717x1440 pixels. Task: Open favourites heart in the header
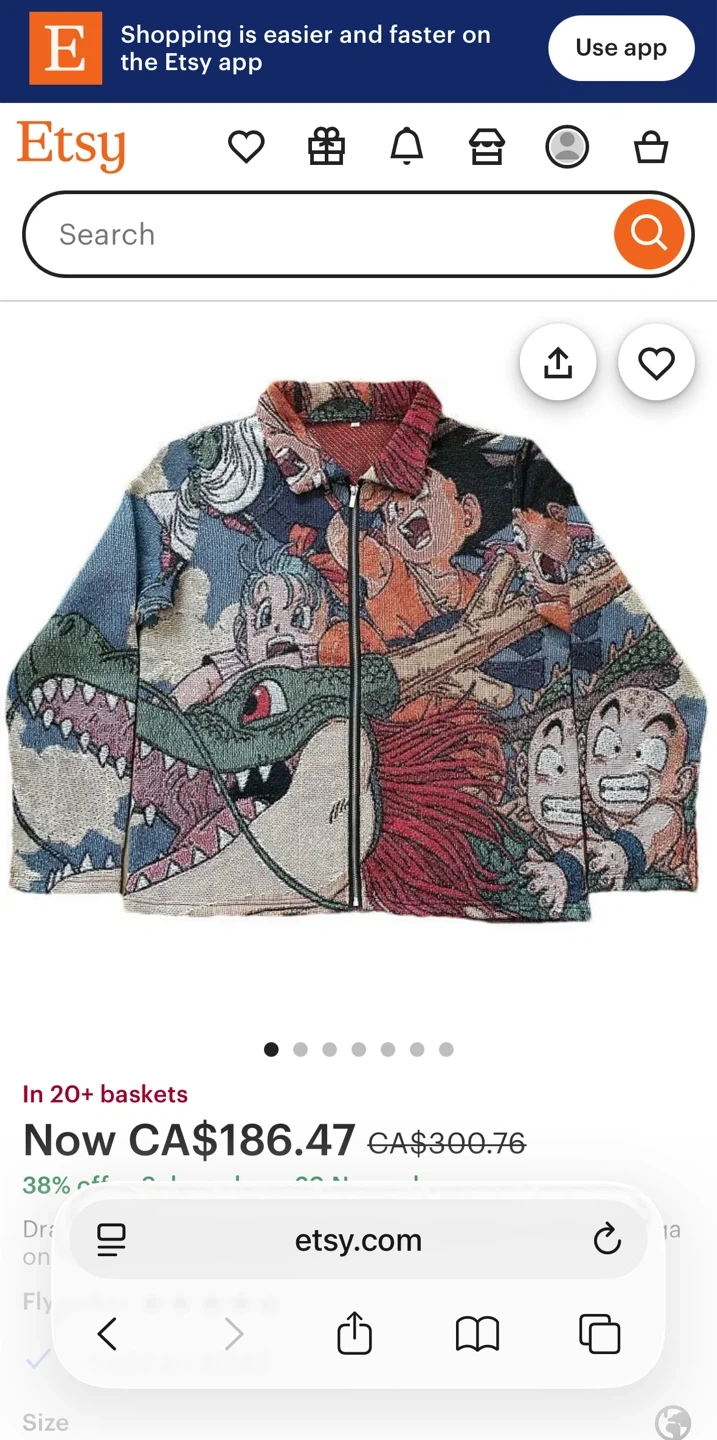(x=246, y=148)
